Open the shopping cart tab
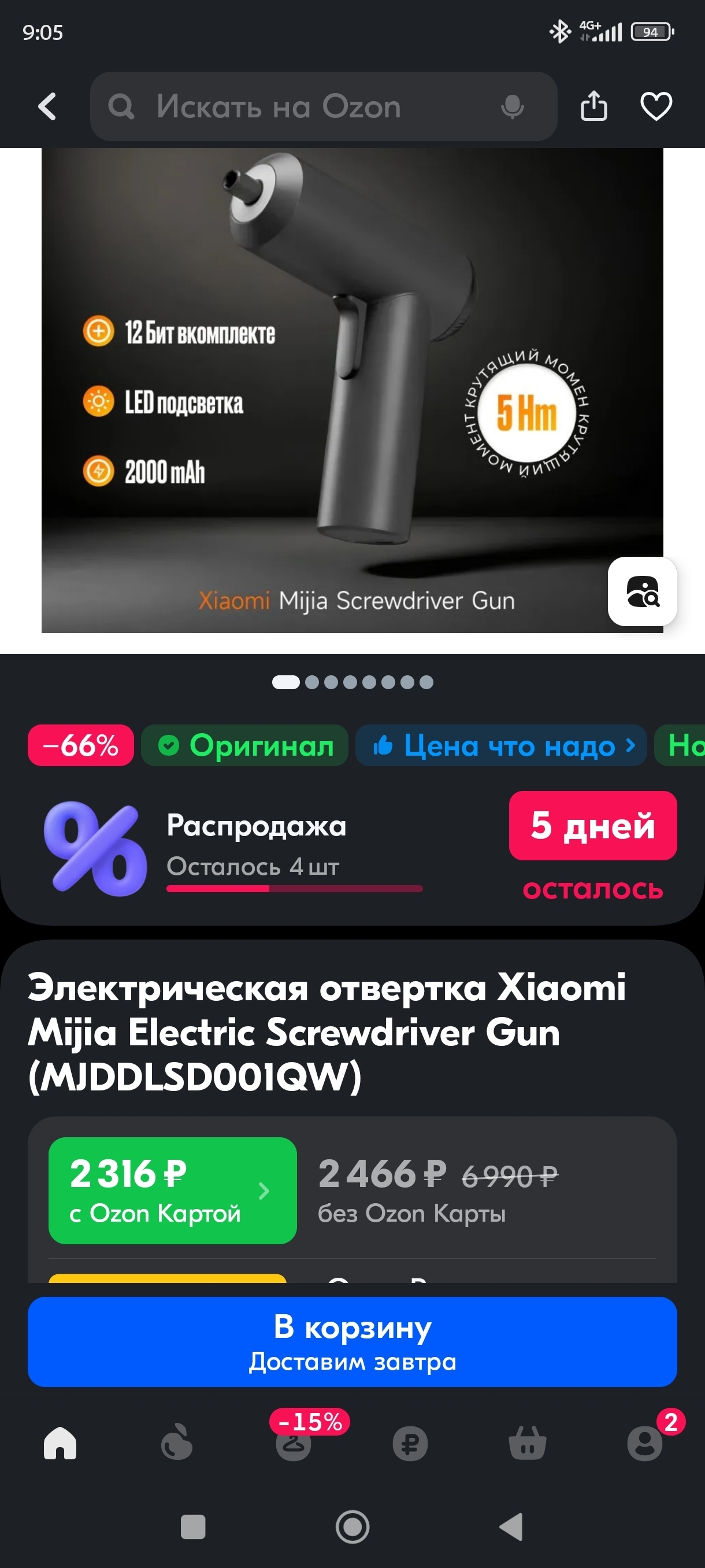The width and height of the screenshot is (705, 1568). tap(528, 1443)
